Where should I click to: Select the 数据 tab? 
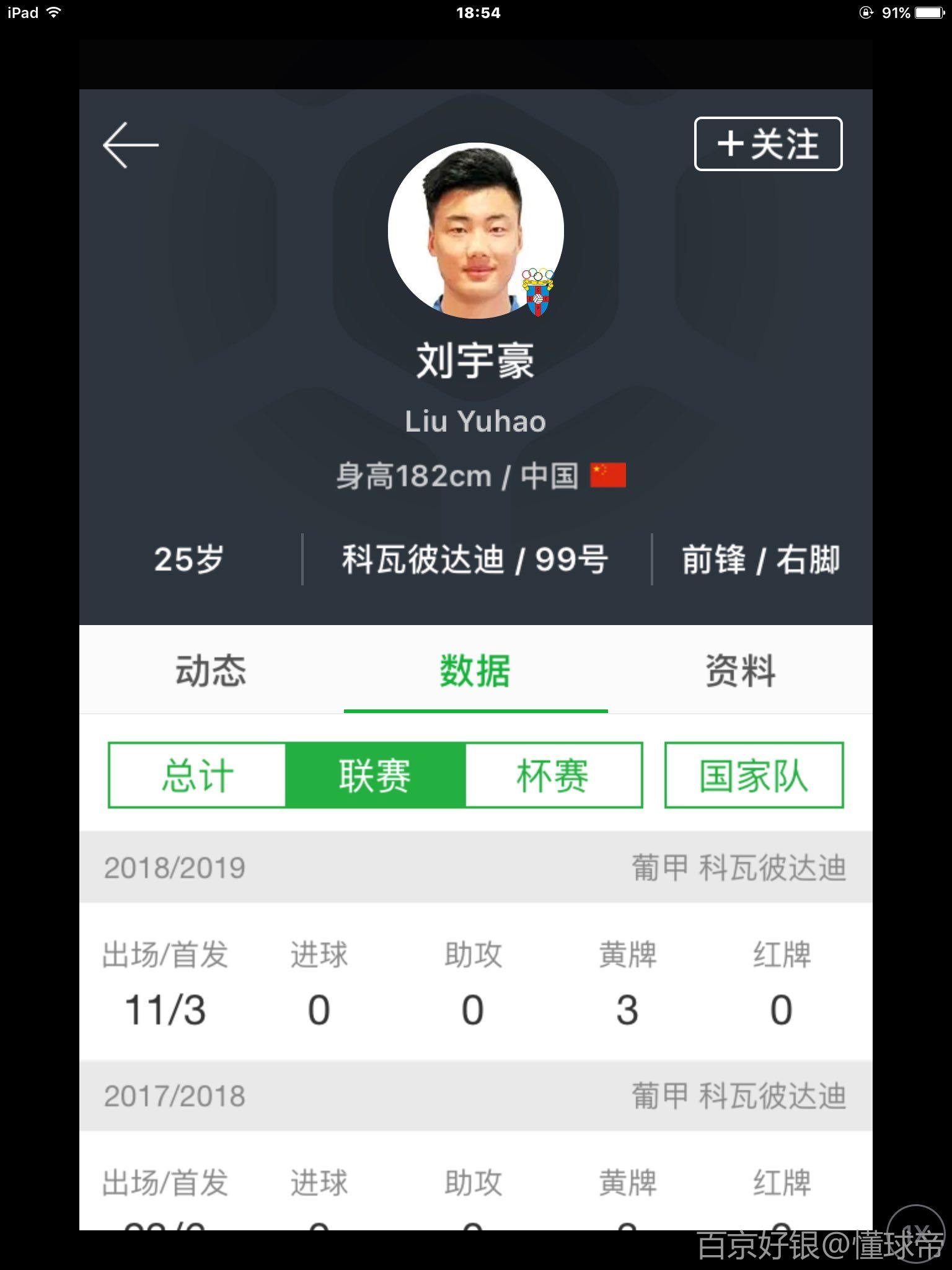tap(475, 670)
